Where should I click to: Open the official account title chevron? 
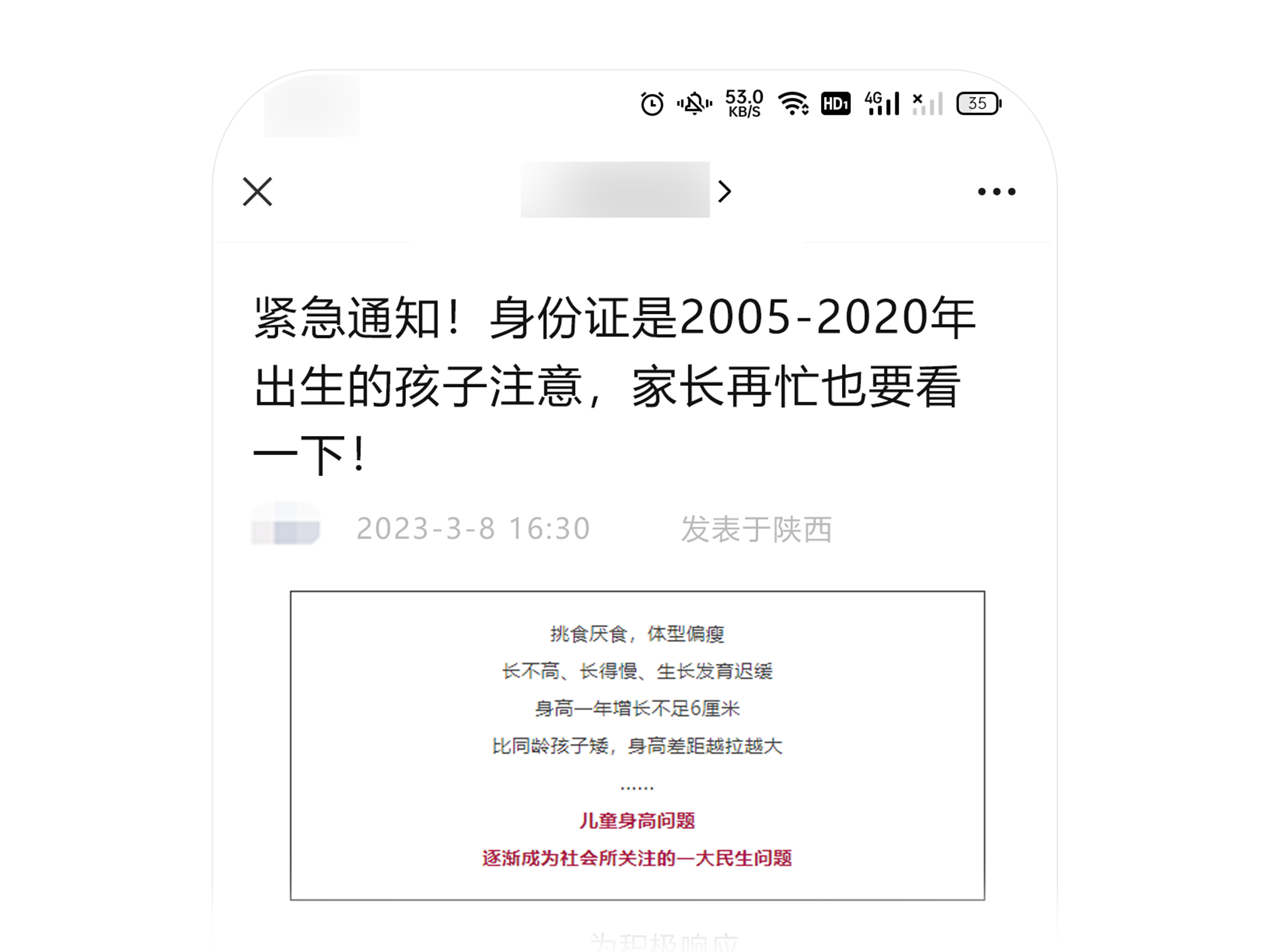[x=724, y=191]
